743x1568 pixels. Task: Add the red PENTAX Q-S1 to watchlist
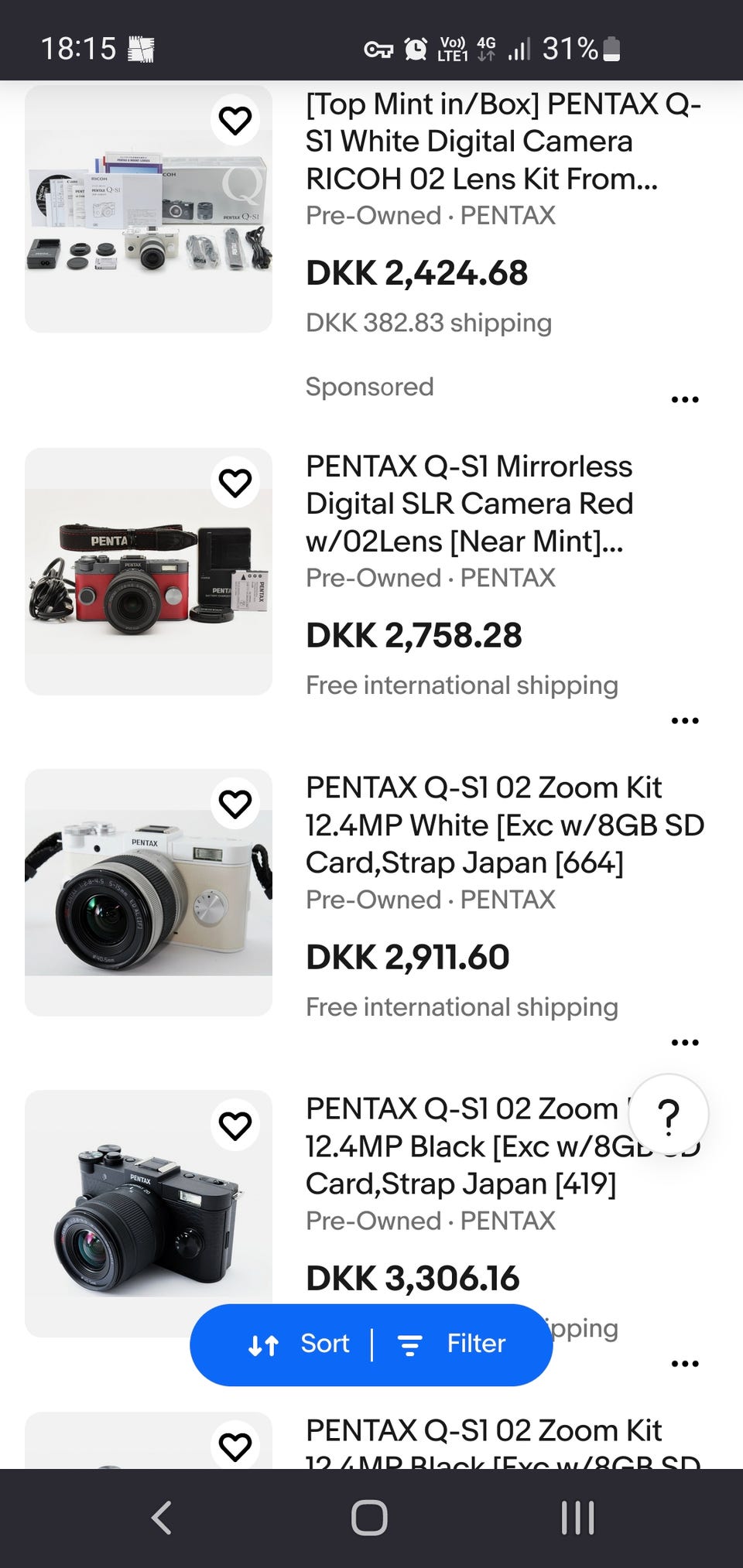pyautogui.click(x=235, y=483)
